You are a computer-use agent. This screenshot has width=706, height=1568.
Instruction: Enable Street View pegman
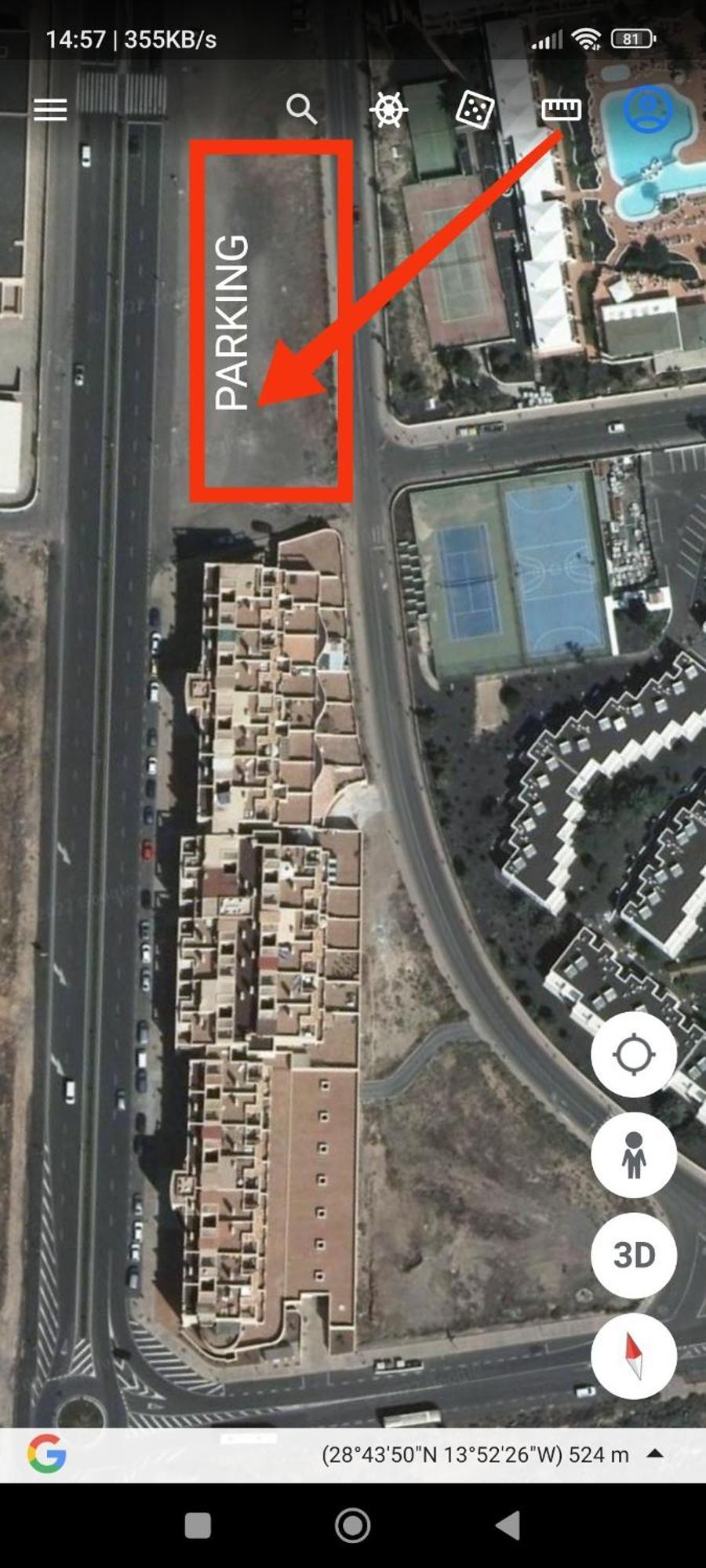pyautogui.click(x=634, y=1155)
